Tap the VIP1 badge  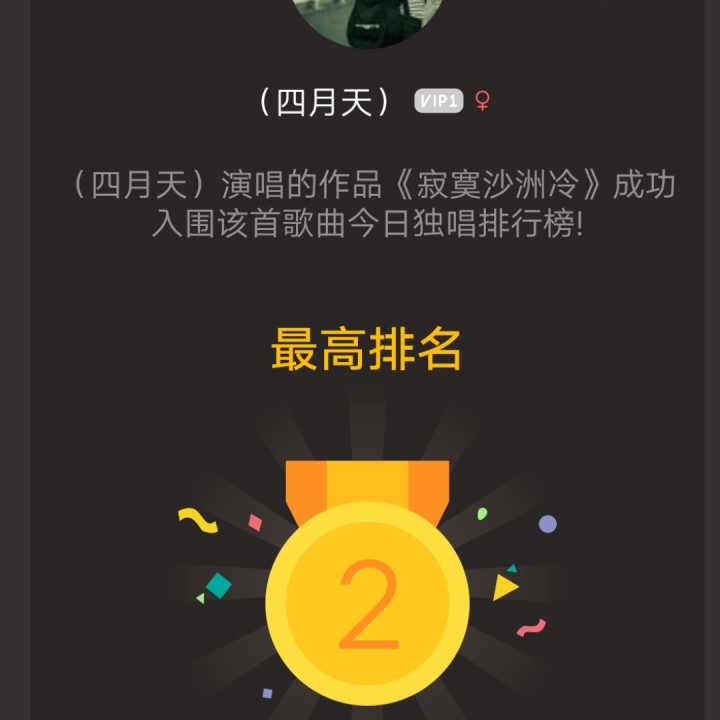pos(438,101)
